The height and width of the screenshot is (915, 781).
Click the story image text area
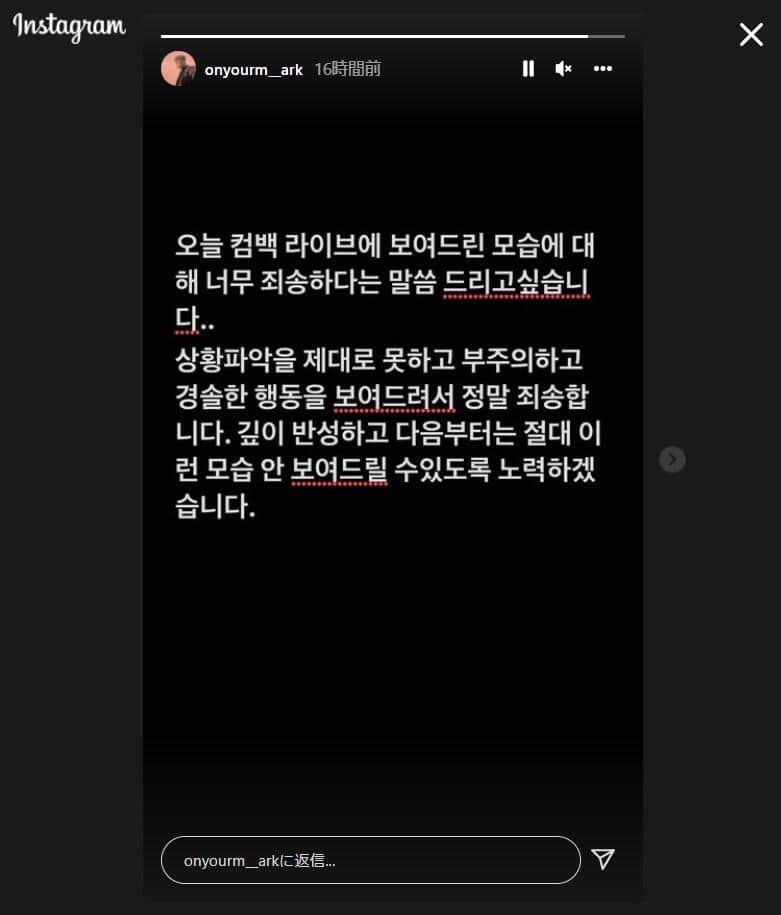(x=392, y=370)
